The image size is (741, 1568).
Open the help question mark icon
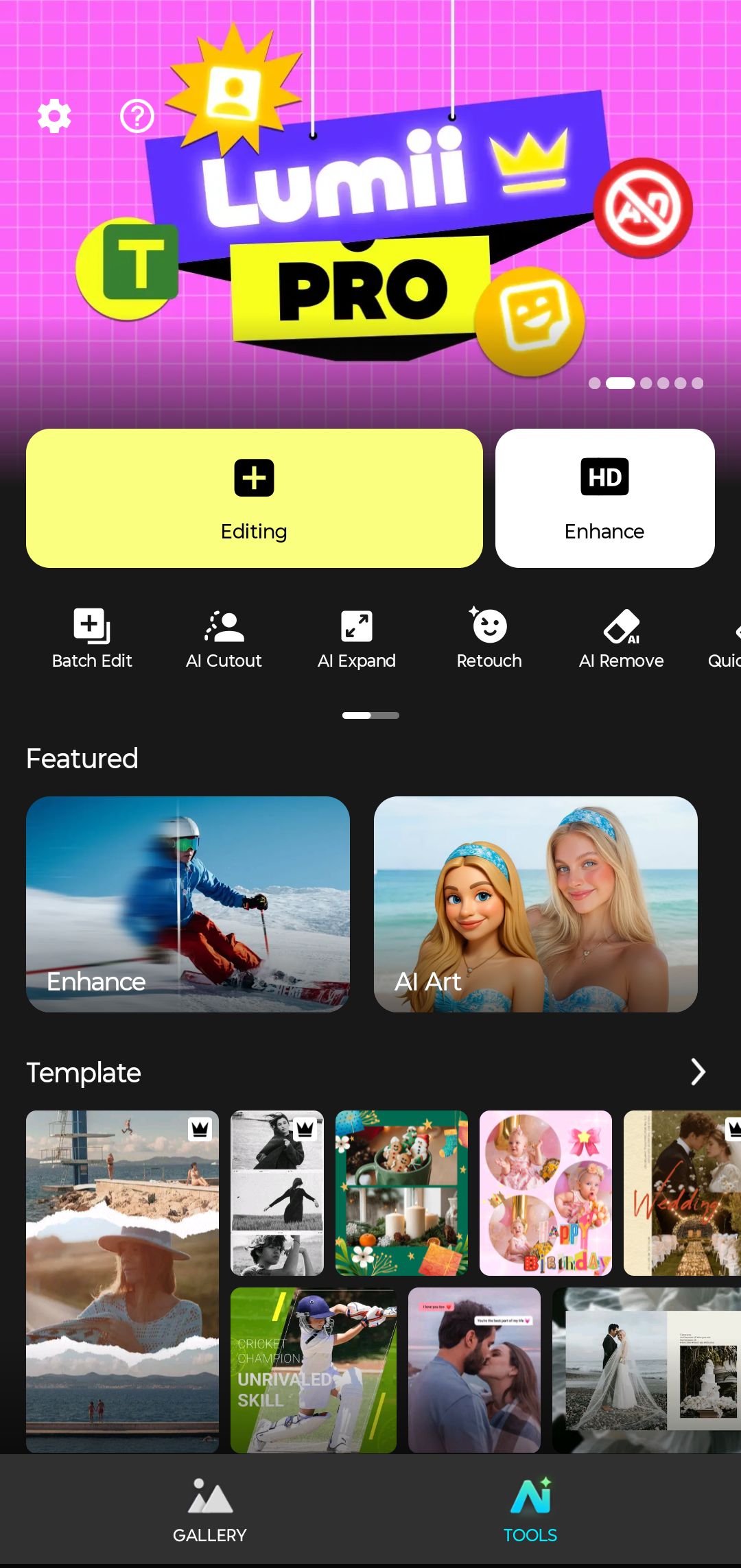point(137,116)
